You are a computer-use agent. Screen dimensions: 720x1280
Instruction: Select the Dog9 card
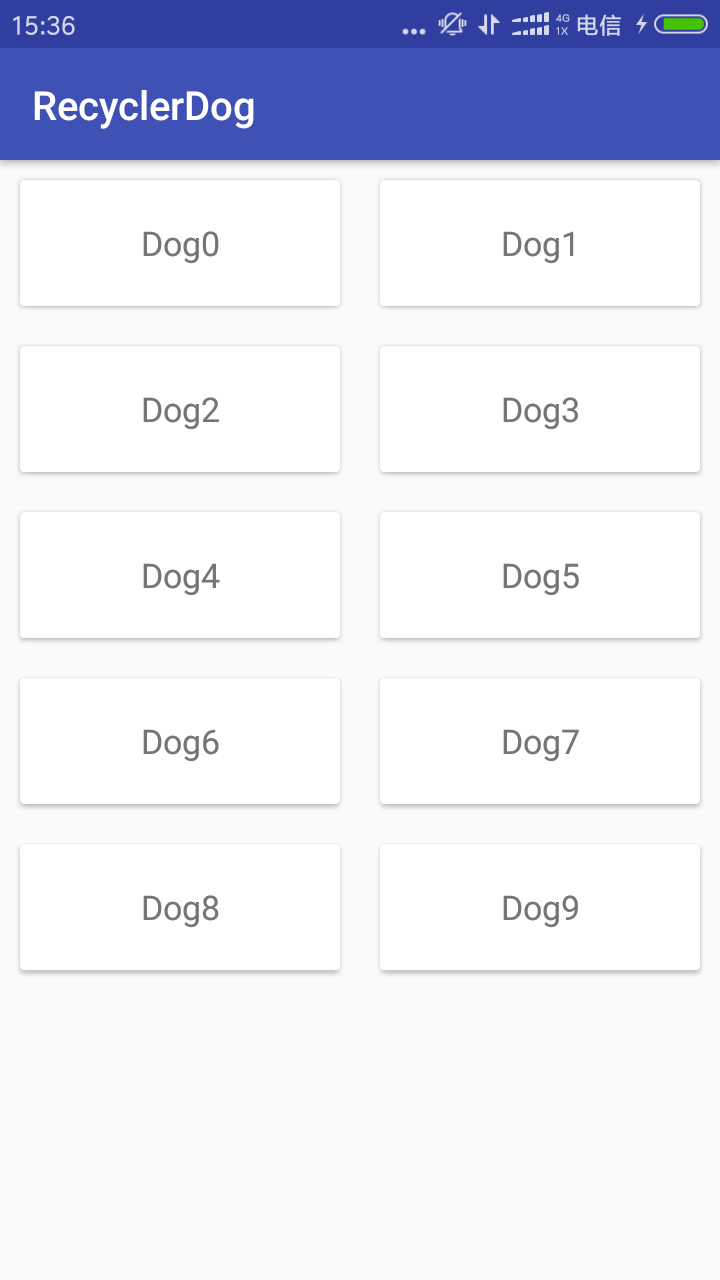coord(540,907)
